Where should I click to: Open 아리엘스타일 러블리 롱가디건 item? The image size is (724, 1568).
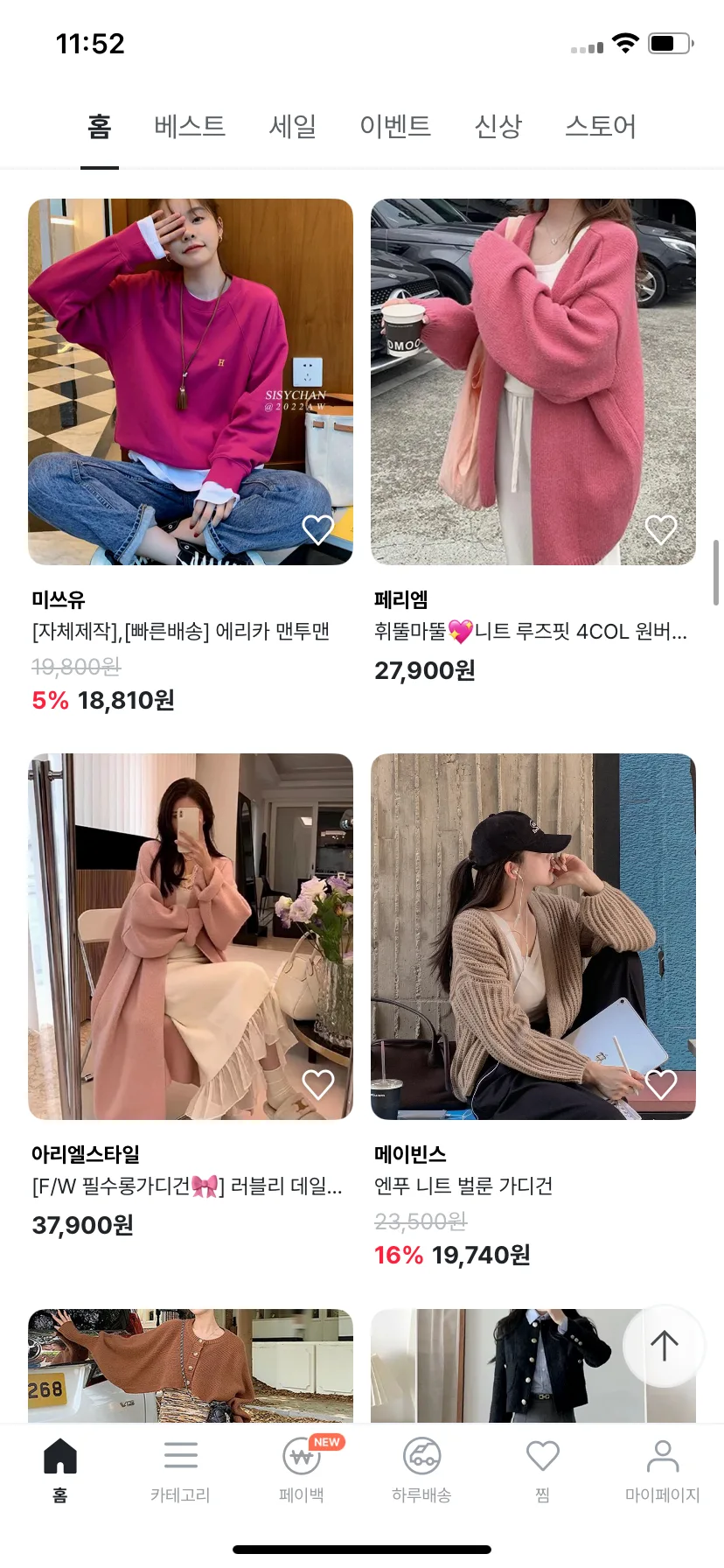click(191, 936)
